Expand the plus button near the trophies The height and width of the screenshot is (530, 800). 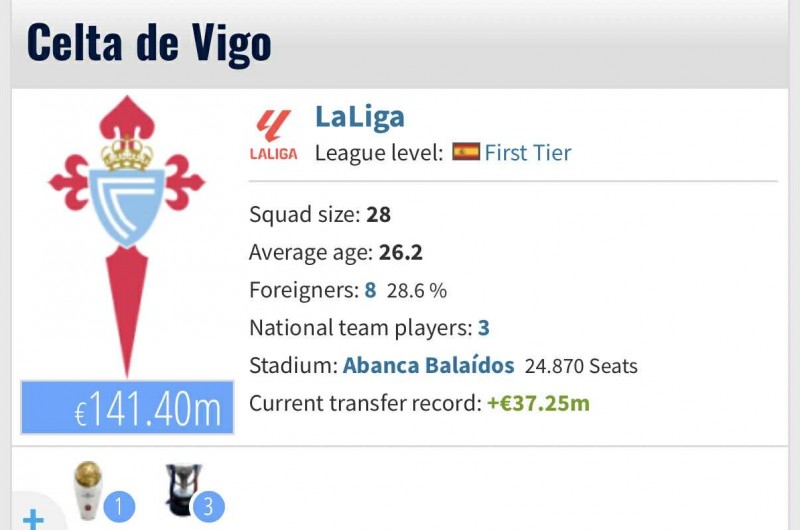tap(33, 519)
